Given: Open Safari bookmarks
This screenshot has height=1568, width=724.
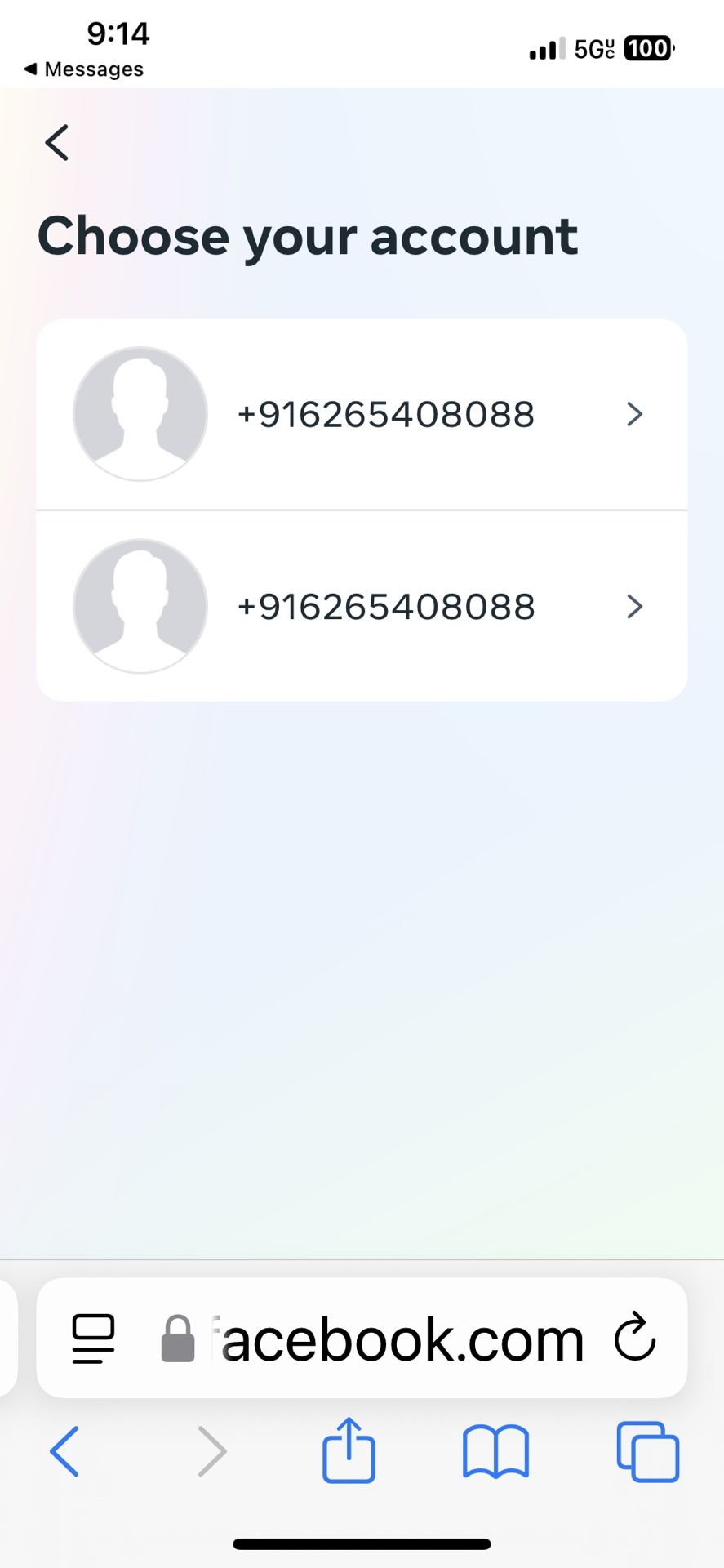Looking at the screenshot, I should tap(495, 1451).
